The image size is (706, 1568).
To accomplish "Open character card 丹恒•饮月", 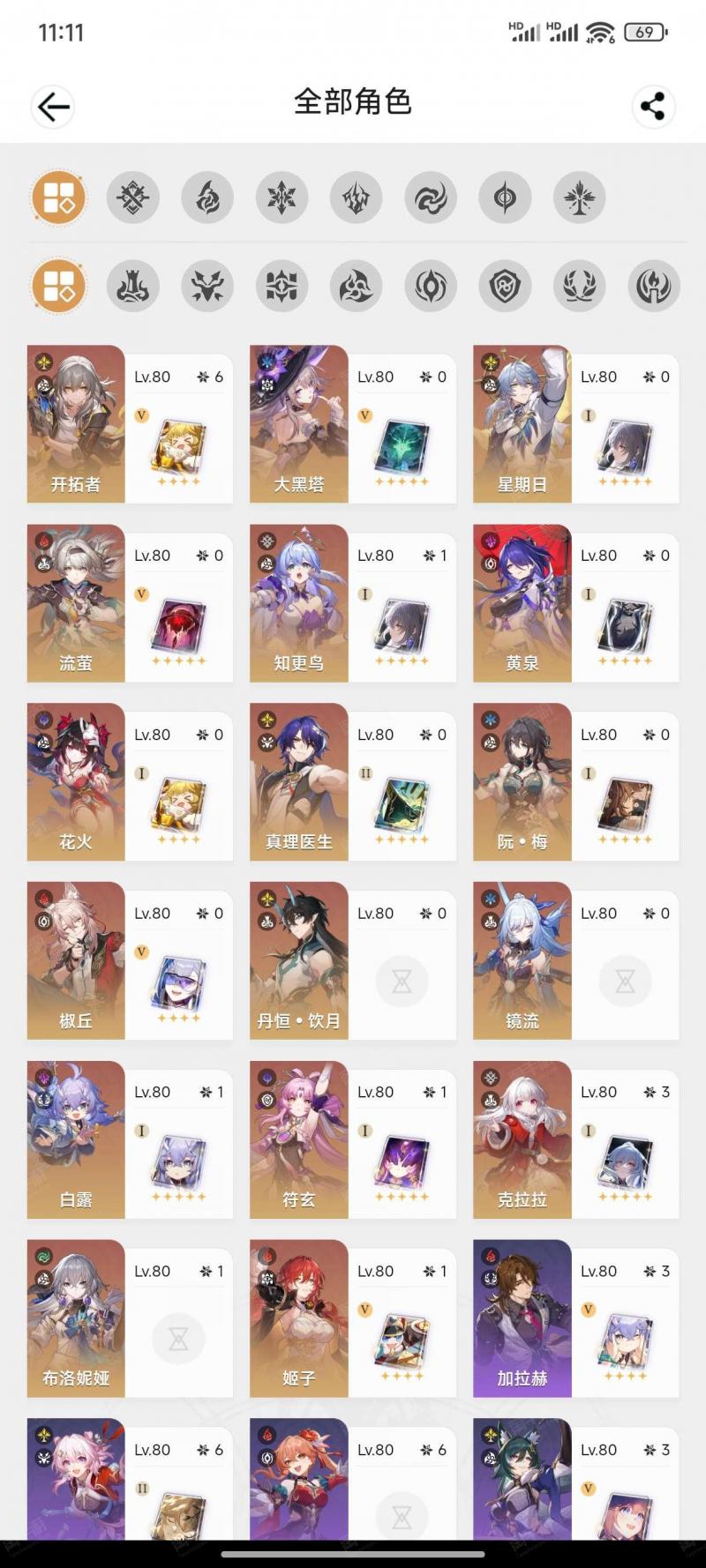I will click(x=353, y=961).
